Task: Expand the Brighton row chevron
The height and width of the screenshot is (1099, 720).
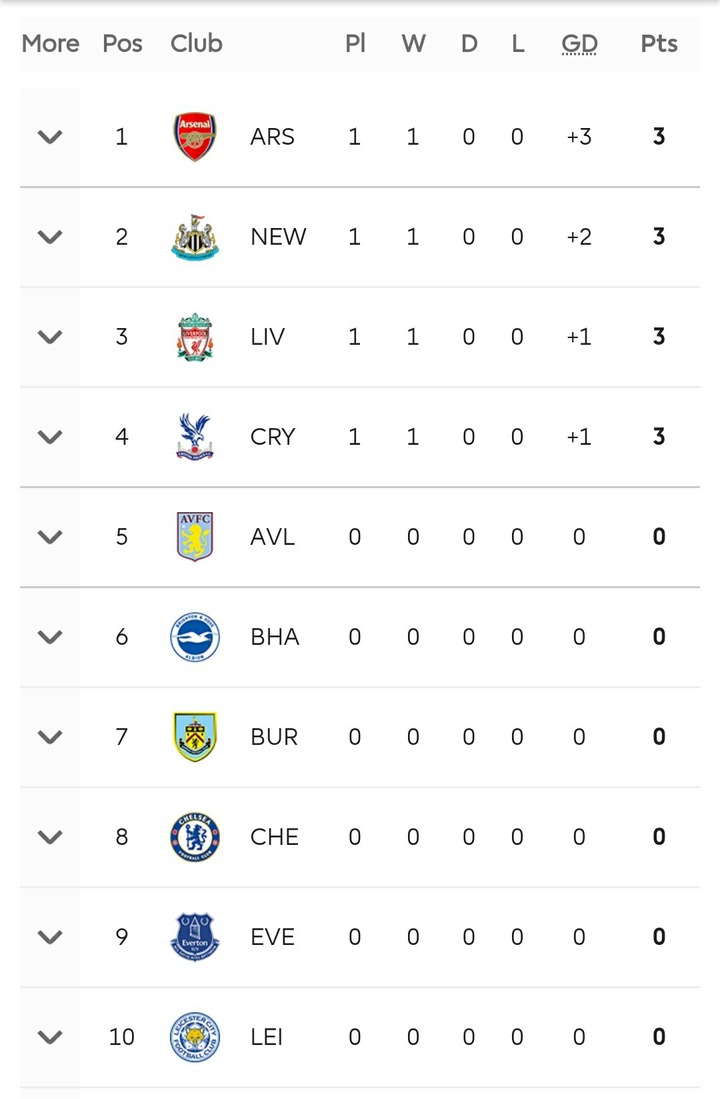Action: tap(50, 637)
